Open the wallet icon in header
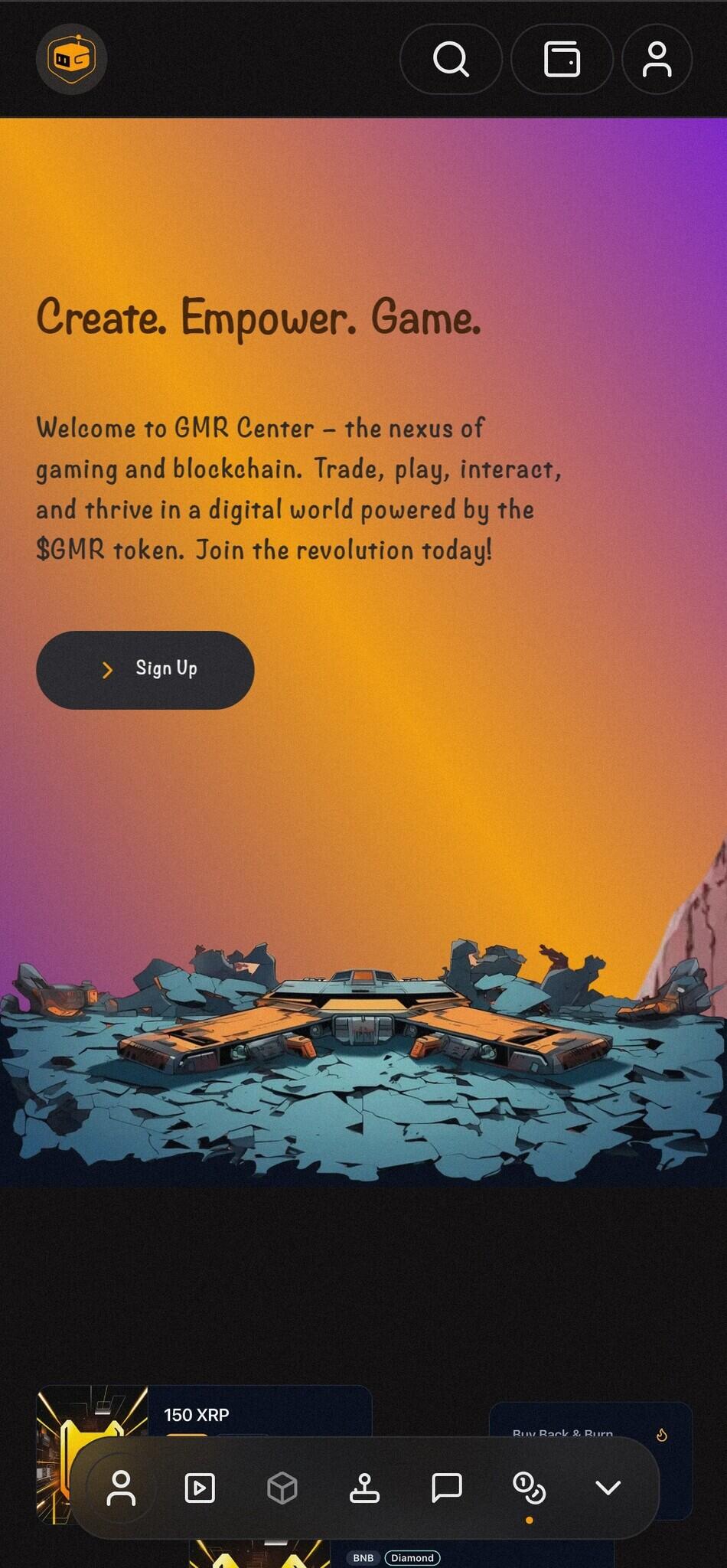The image size is (727, 1568). point(562,59)
